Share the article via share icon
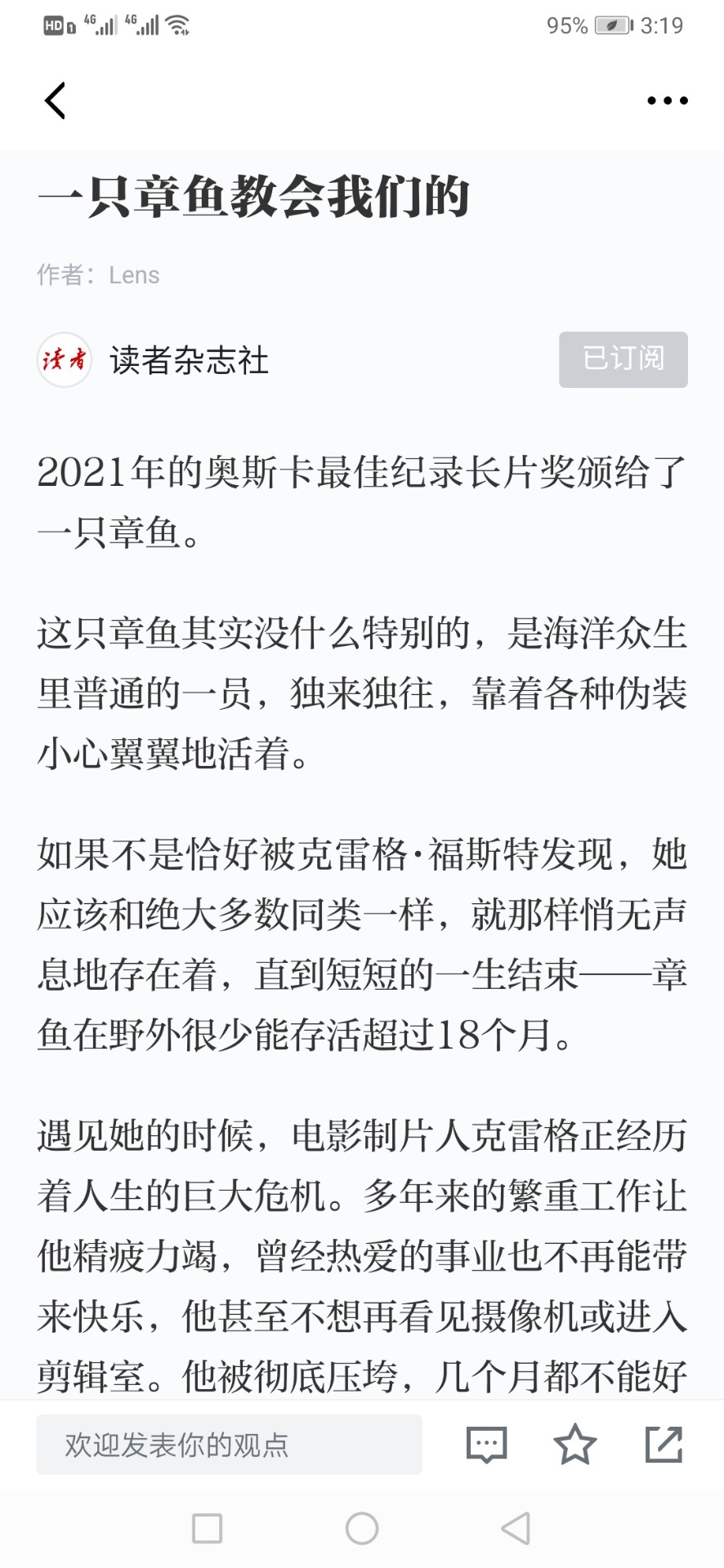This screenshot has width=724, height=1568. (664, 1444)
